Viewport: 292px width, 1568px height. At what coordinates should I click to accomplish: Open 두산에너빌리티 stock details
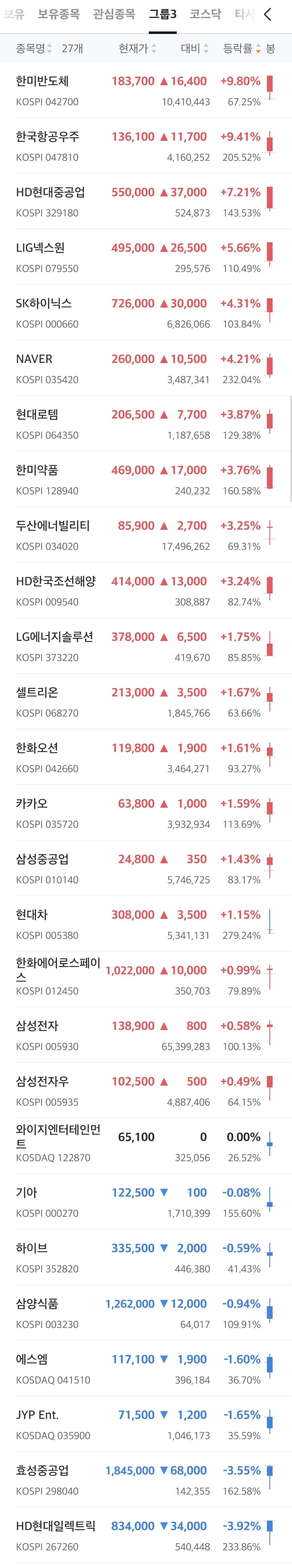[146, 535]
